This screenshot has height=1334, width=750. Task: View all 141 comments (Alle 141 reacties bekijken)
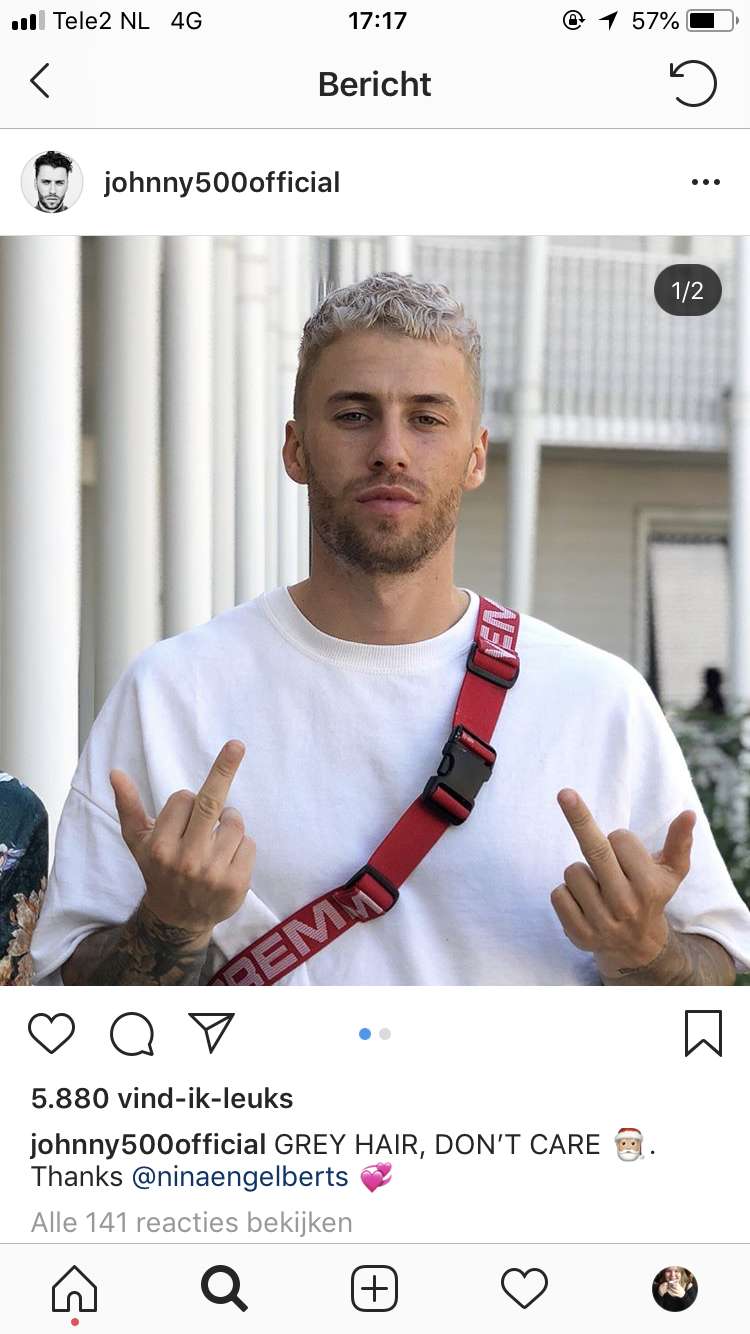(191, 1222)
